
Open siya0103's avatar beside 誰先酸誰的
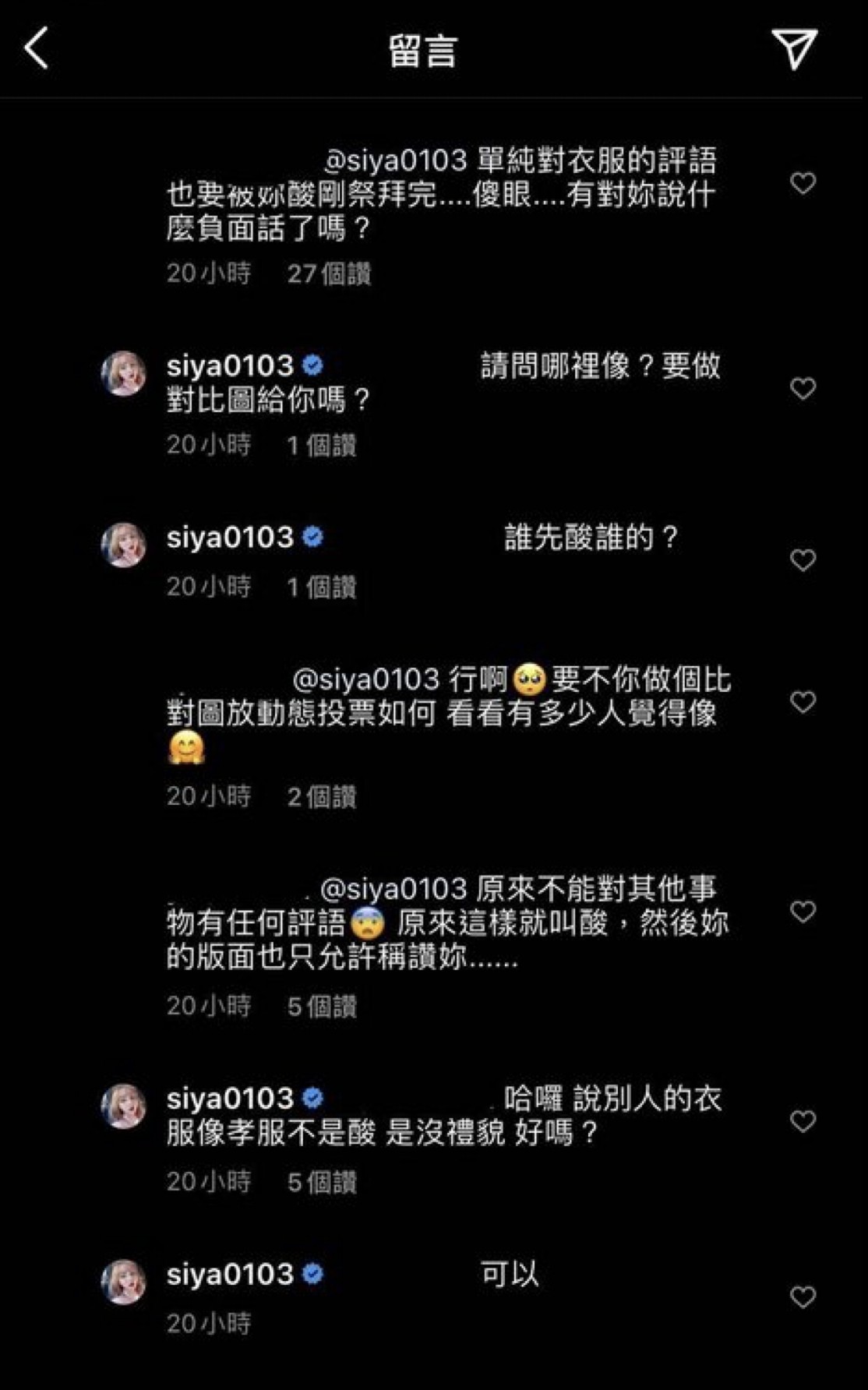click(x=124, y=545)
